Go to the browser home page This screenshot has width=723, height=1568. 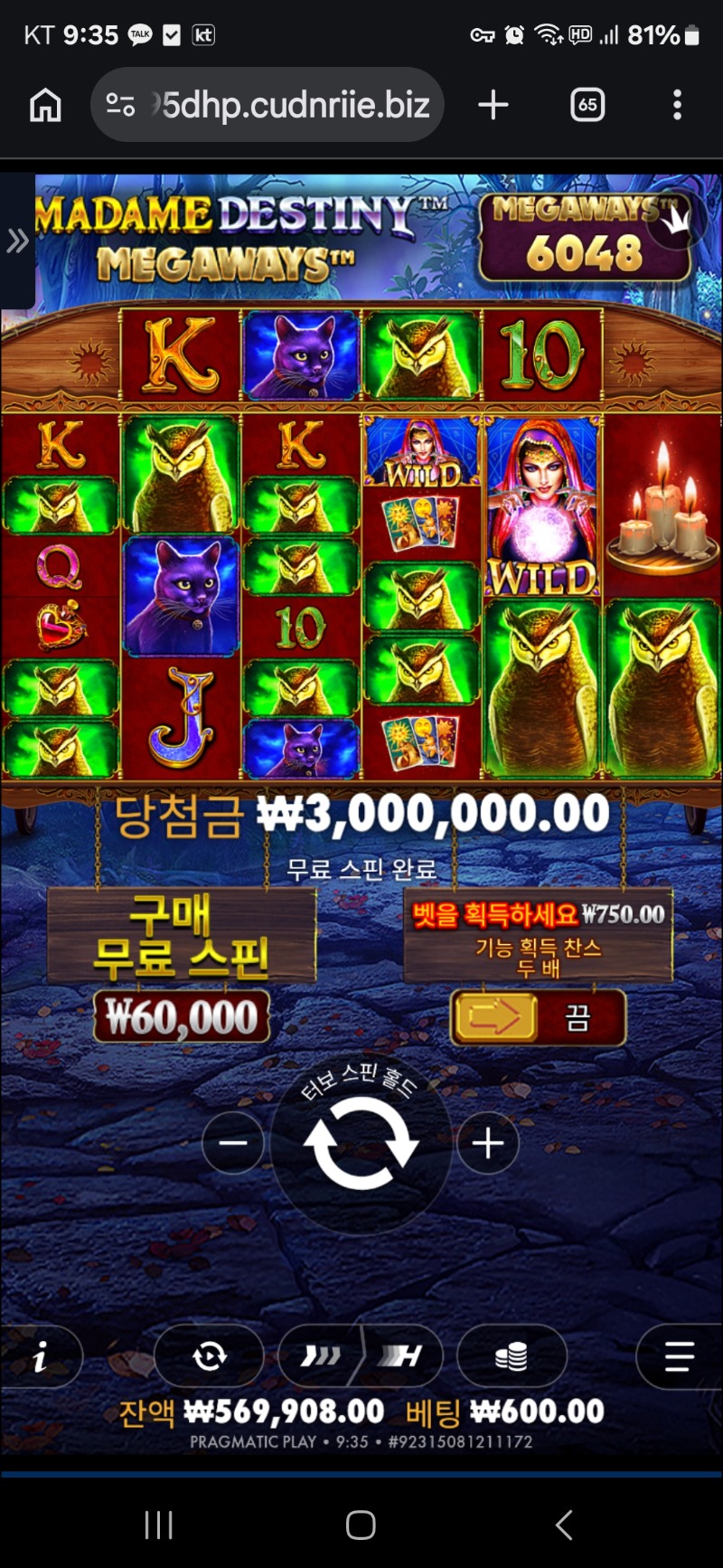tap(45, 106)
